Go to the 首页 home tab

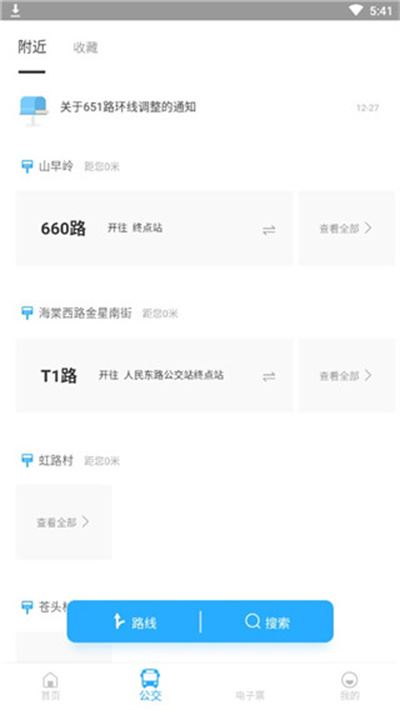(x=50, y=686)
